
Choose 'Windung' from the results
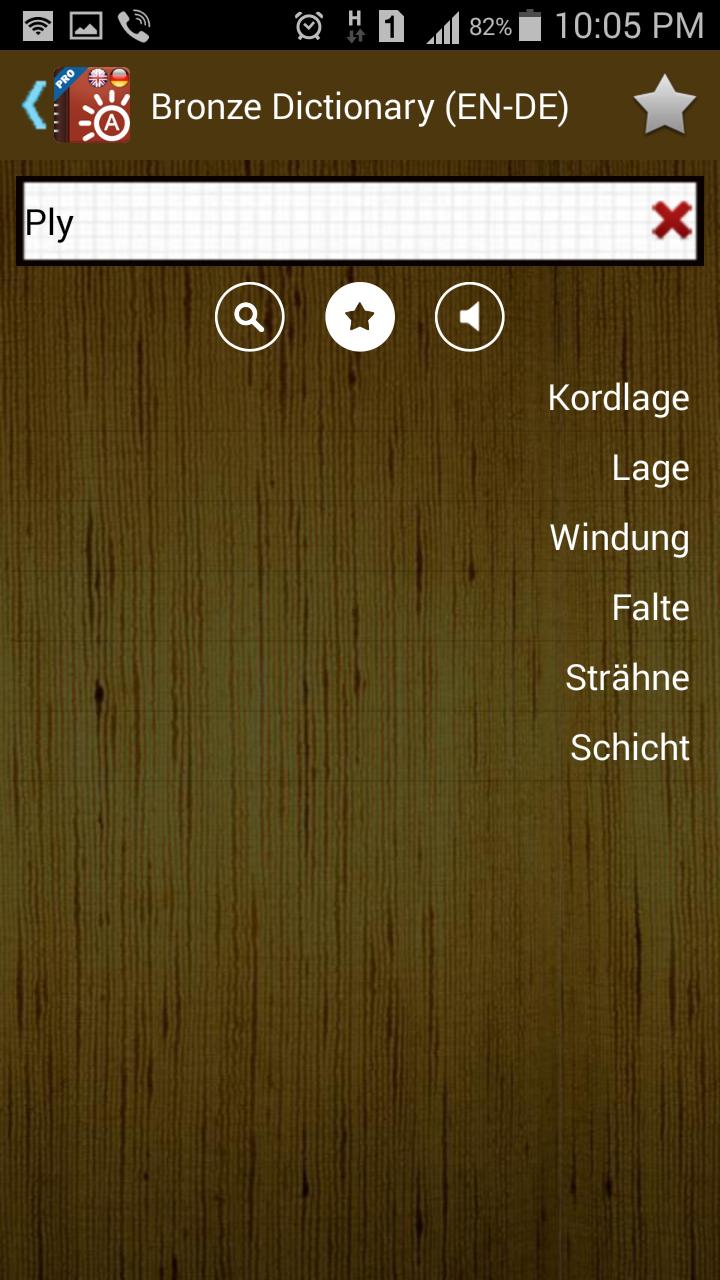(x=618, y=537)
